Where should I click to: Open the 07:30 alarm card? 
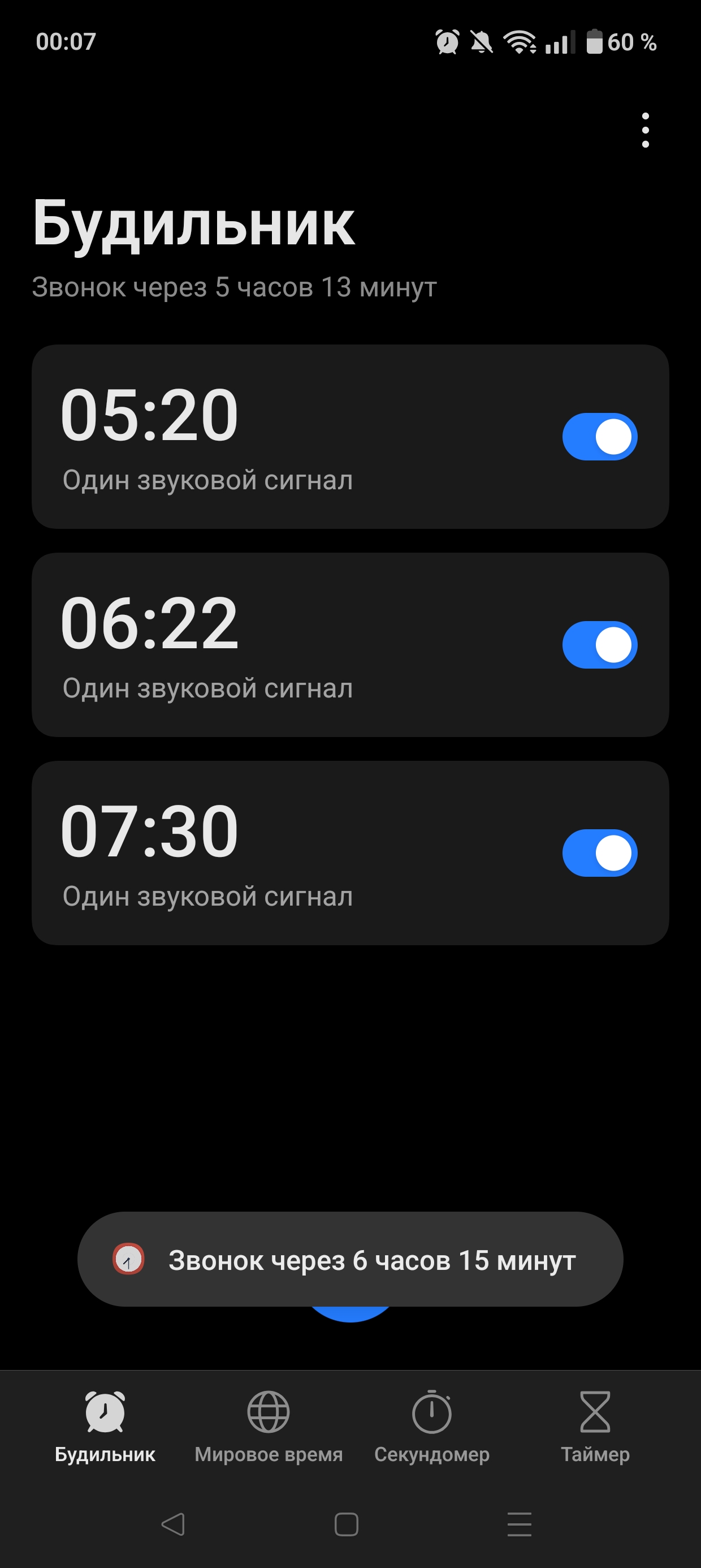(350, 853)
